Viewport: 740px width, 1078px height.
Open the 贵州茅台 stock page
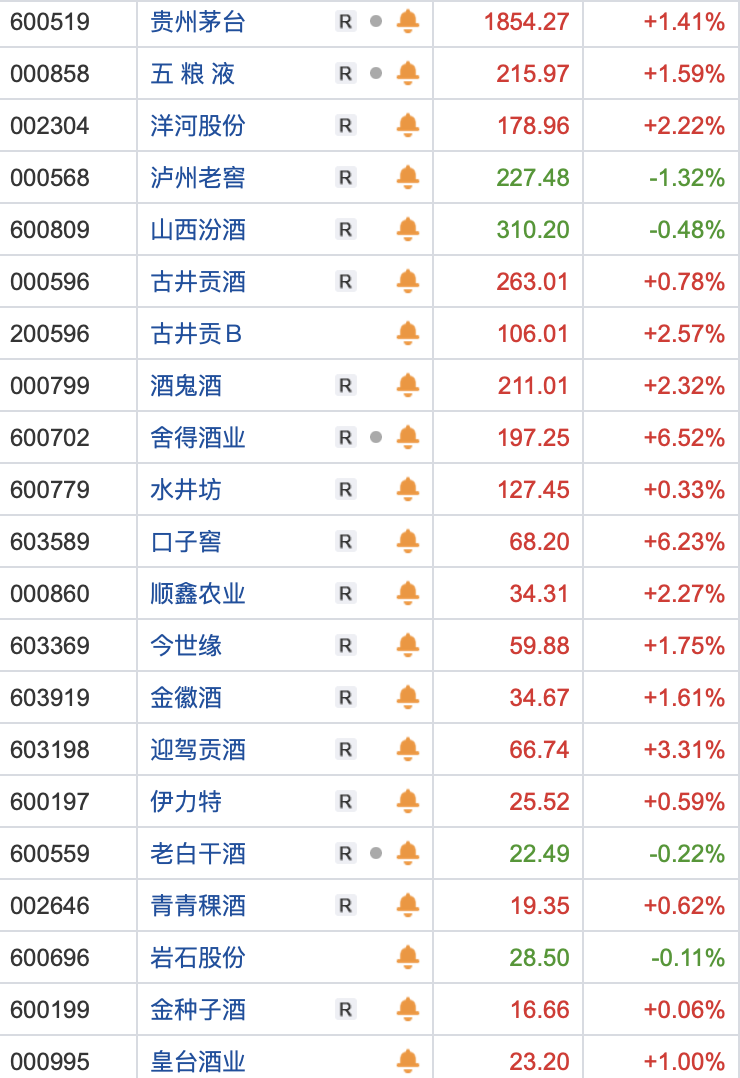coord(197,22)
